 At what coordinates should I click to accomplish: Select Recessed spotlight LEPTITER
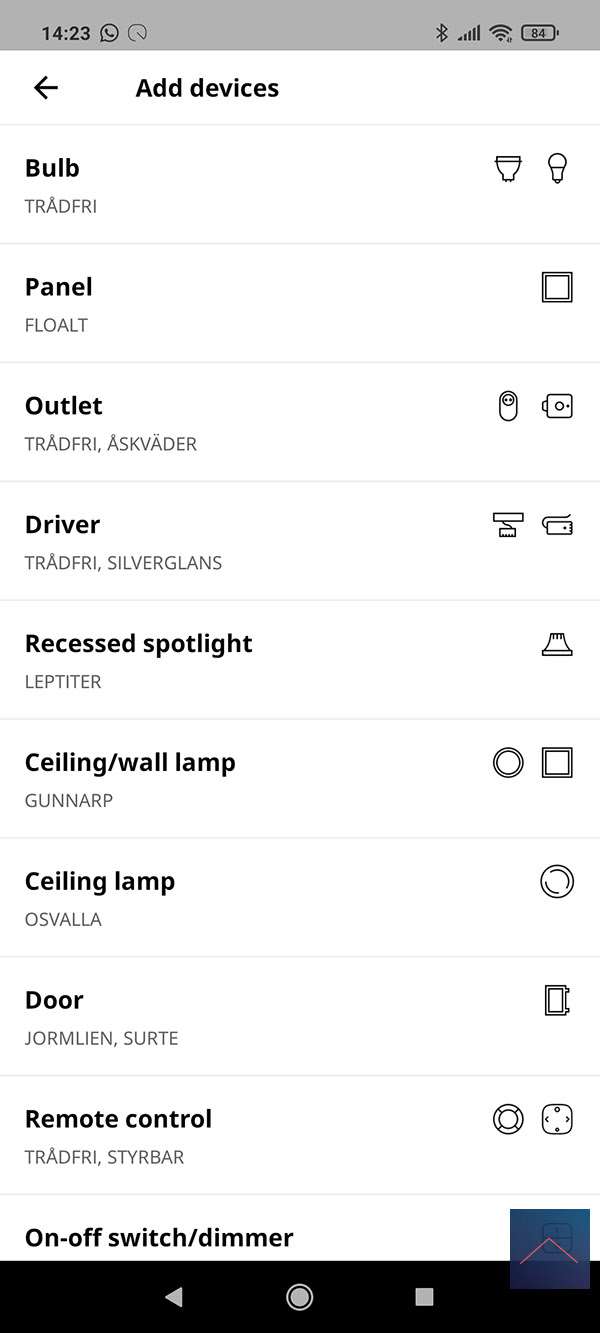(x=299, y=661)
